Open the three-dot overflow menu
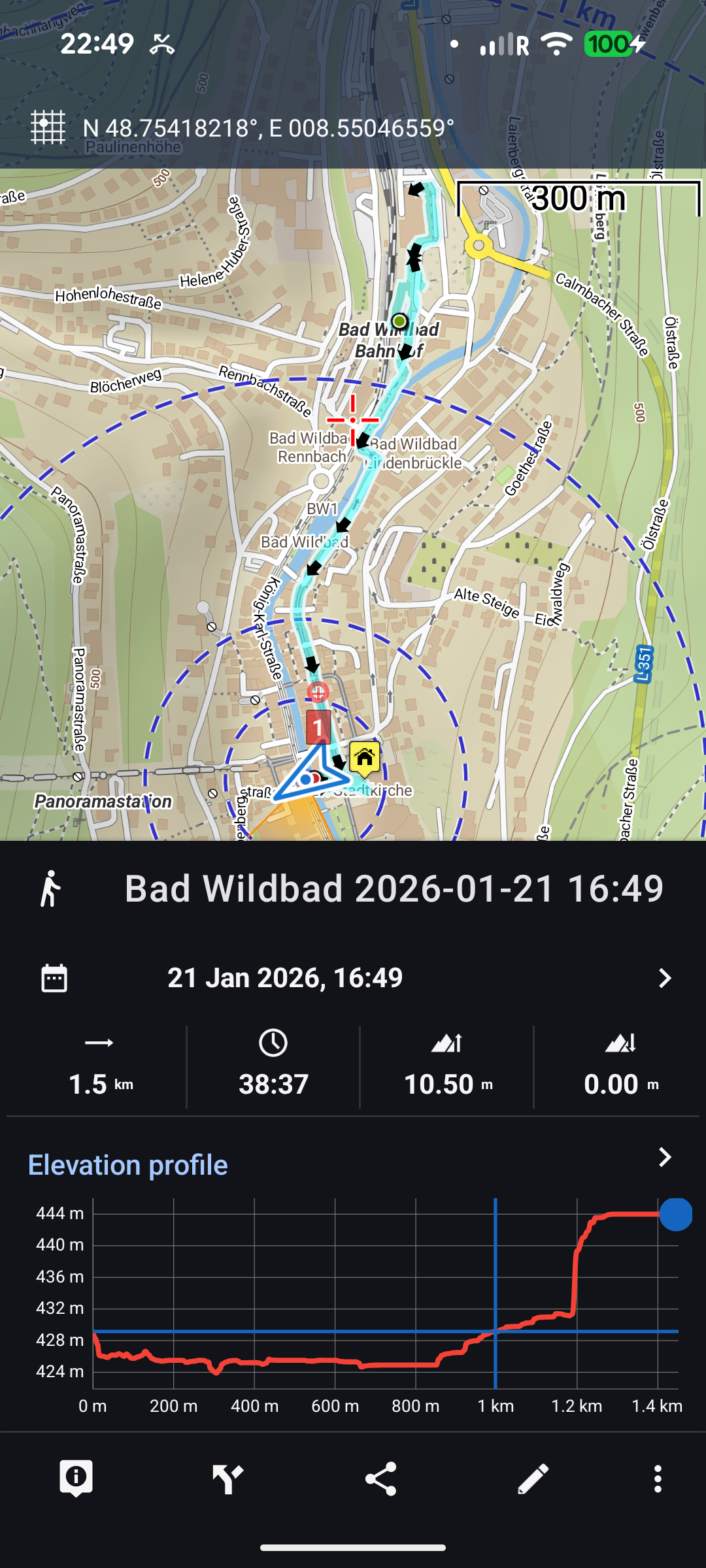 click(658, 1478)
